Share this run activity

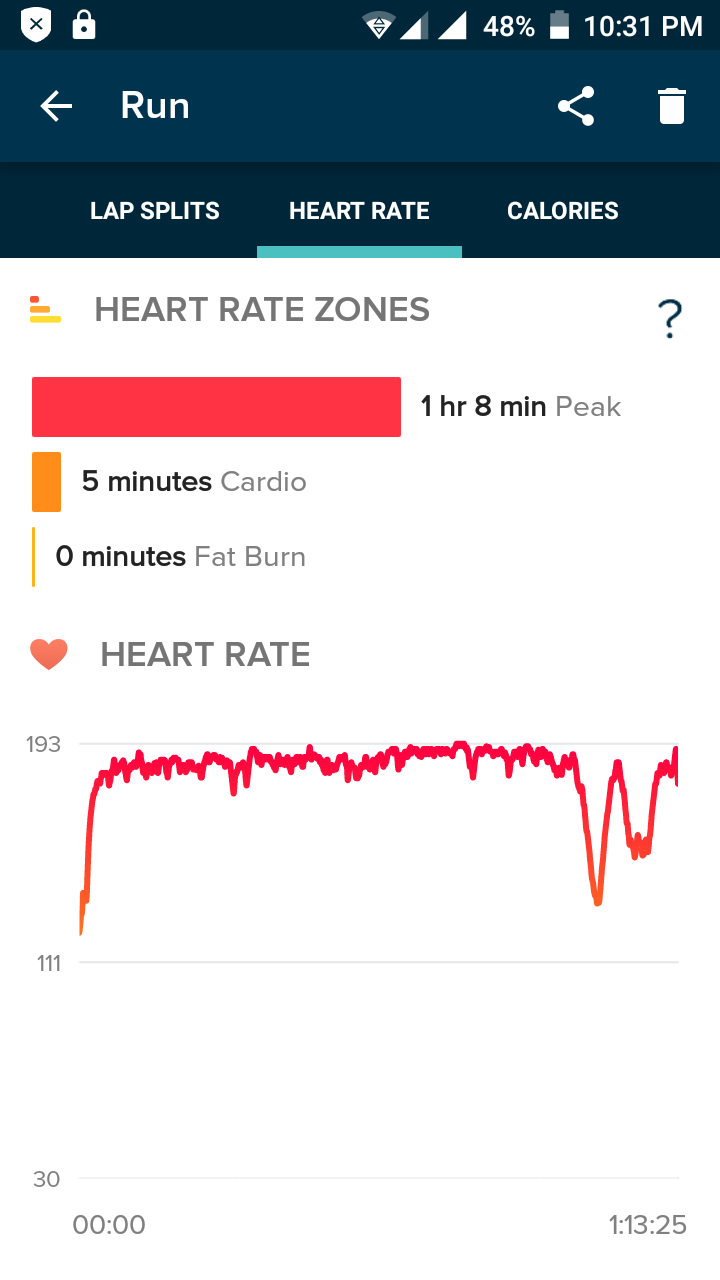576,106
